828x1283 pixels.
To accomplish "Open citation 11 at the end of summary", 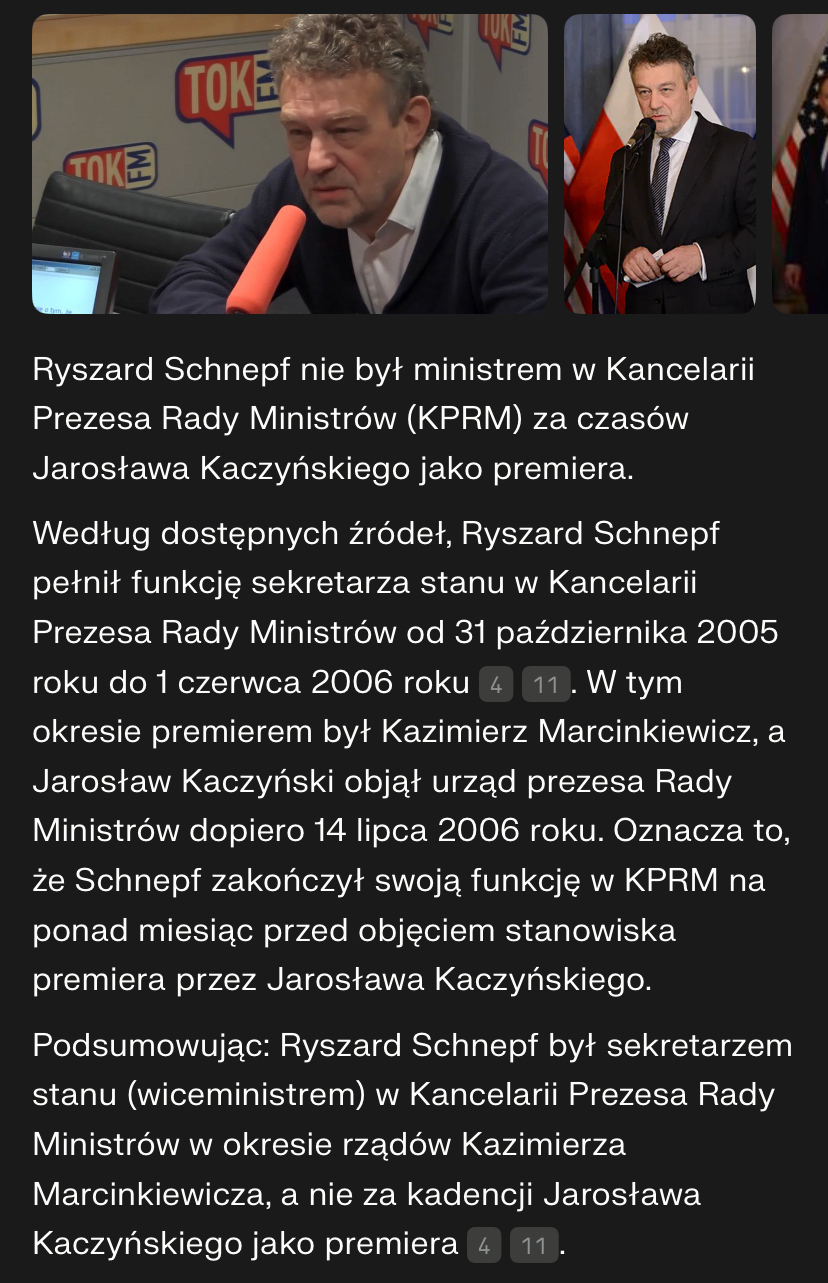I will tap(535, 1245).
